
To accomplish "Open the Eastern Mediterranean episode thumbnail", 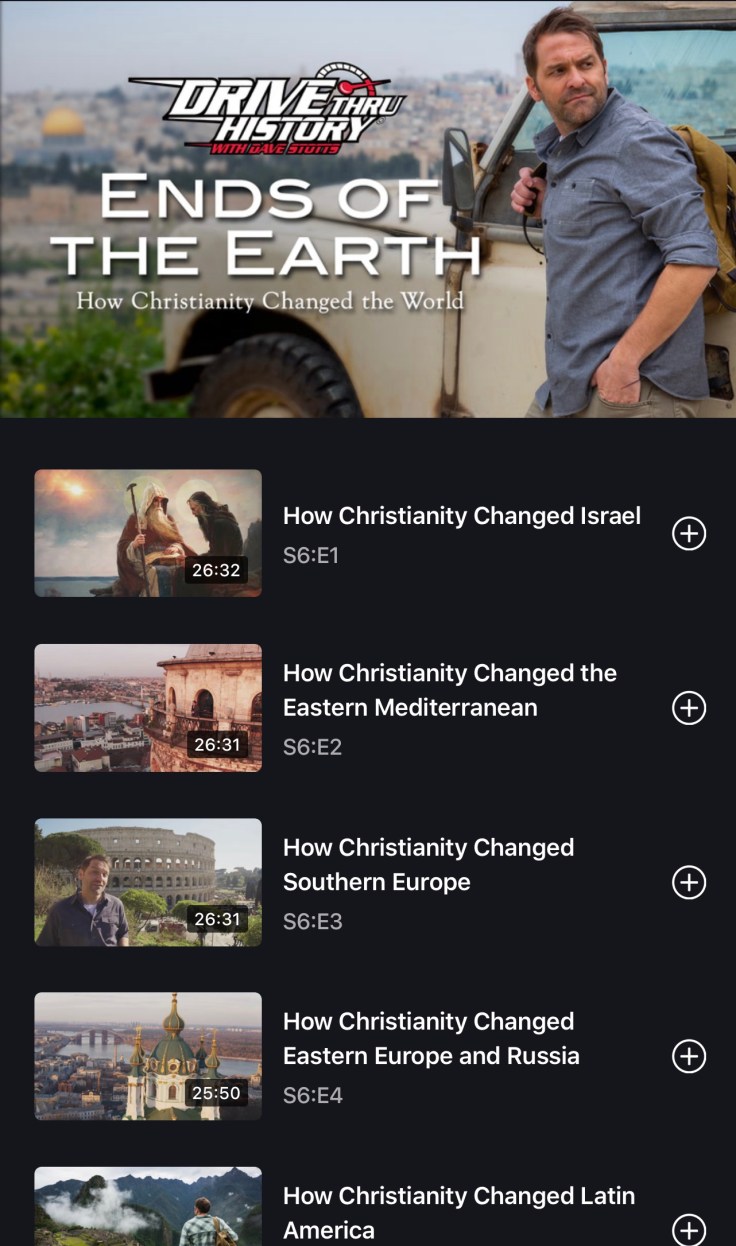I will [x=148, y=708].
